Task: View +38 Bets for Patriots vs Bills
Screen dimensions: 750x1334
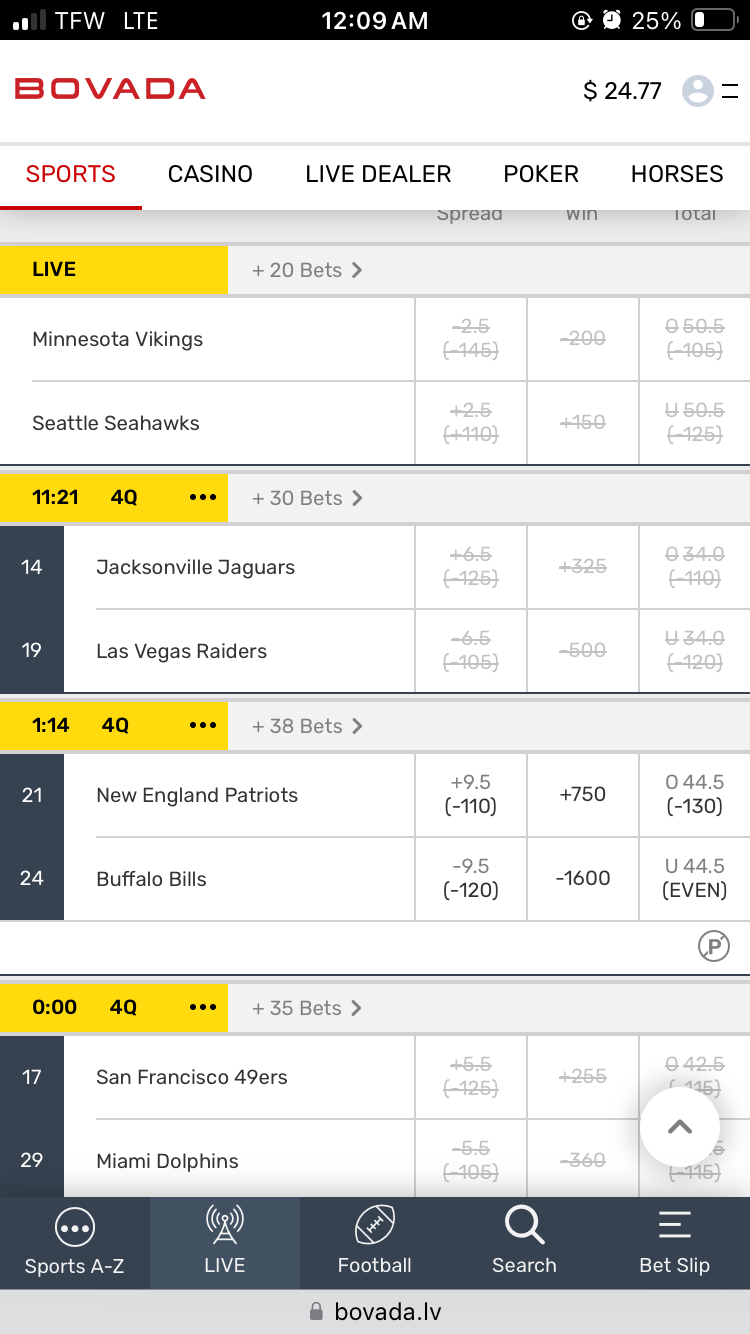Action: (307, 726)
